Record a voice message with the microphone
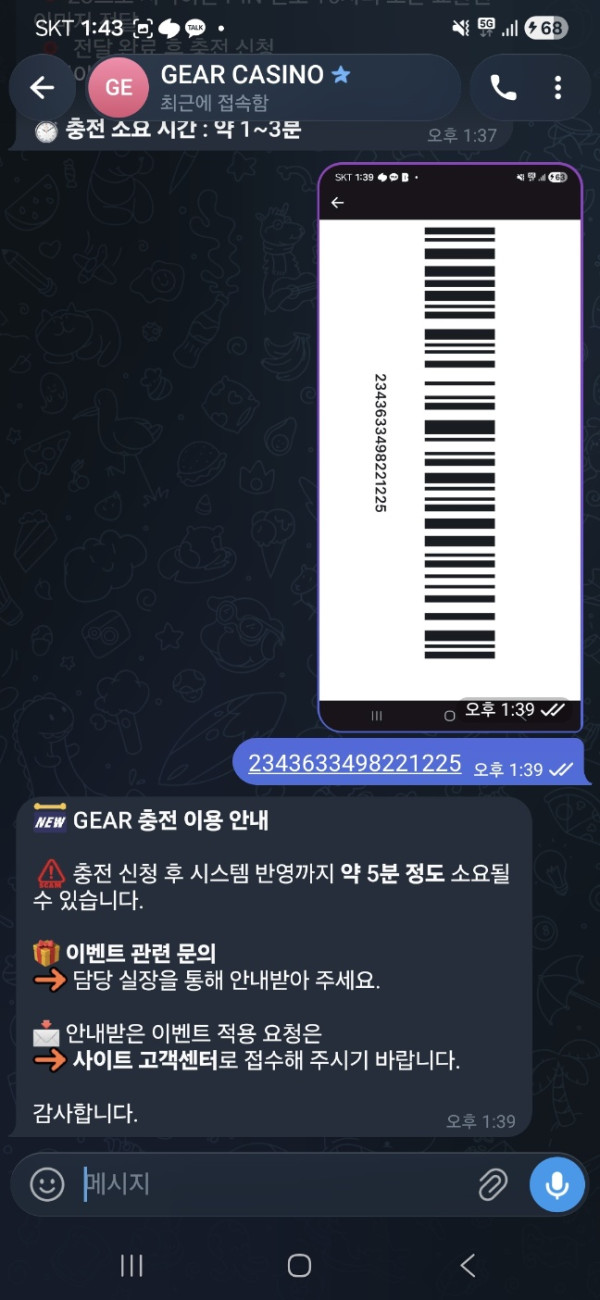The width and height of the screenshot is (600, 1300). pyautogui.click(x=557, y=1185)
